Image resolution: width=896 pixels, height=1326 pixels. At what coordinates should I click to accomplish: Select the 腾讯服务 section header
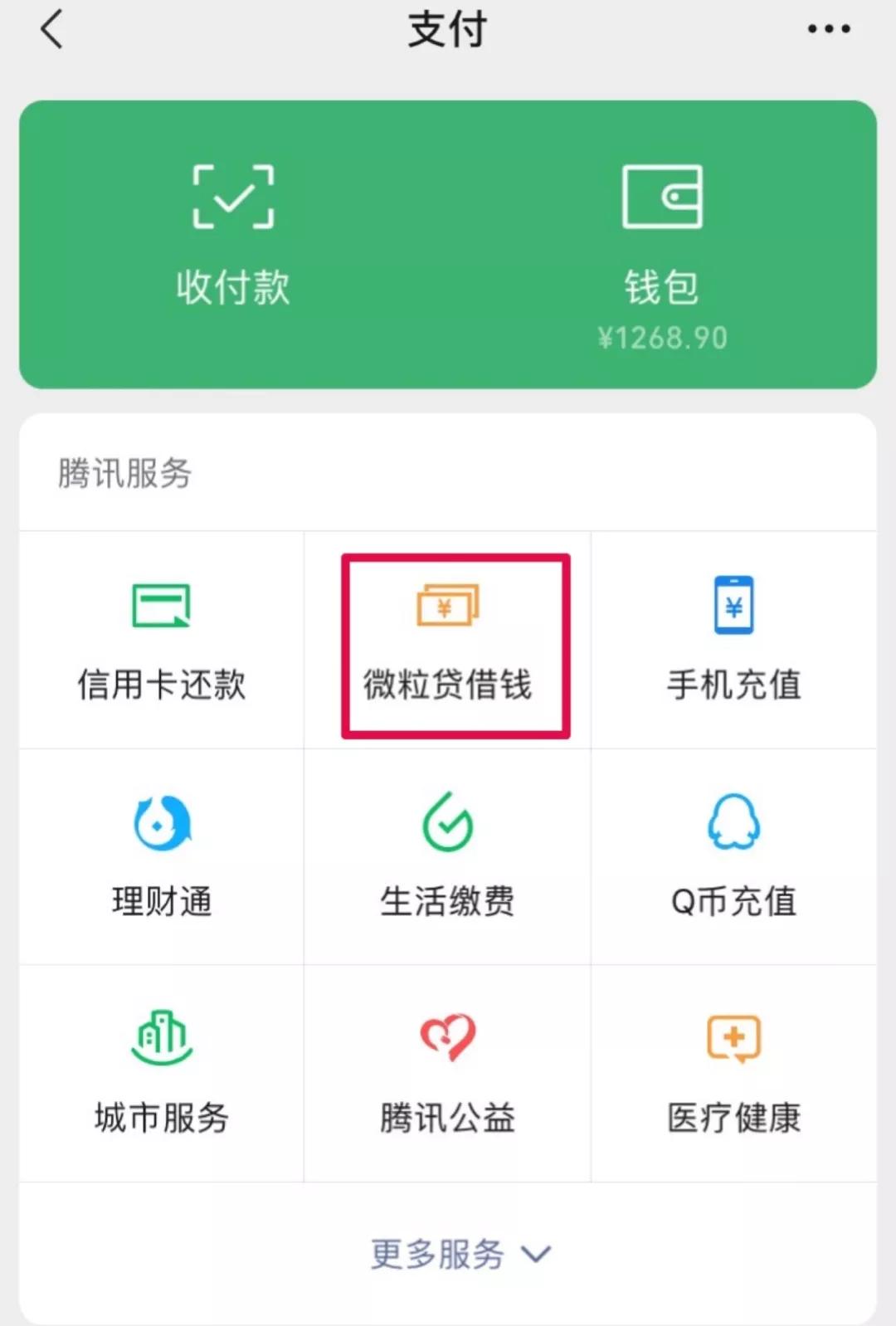[124, 475]
